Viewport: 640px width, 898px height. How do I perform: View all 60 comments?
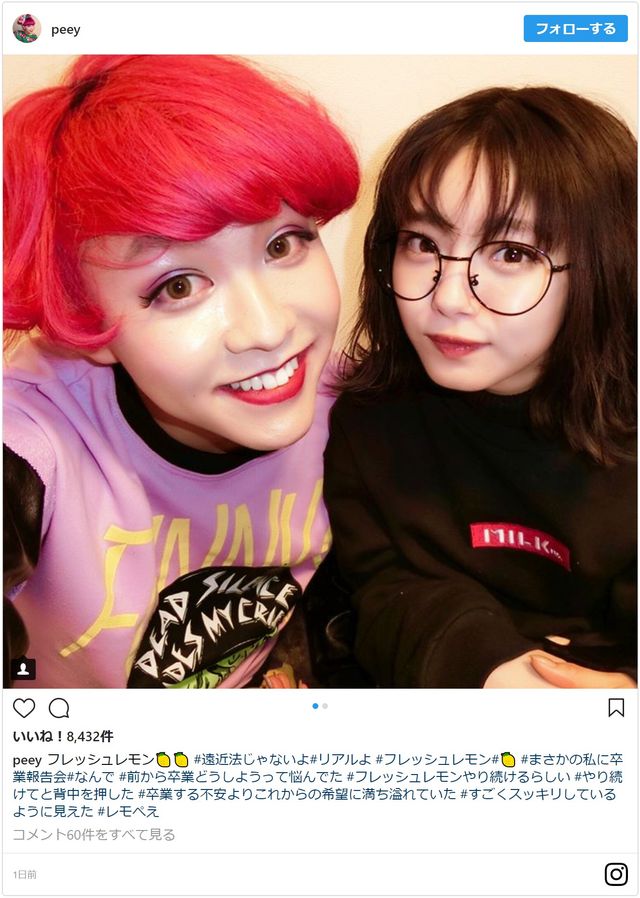point(94,834)
